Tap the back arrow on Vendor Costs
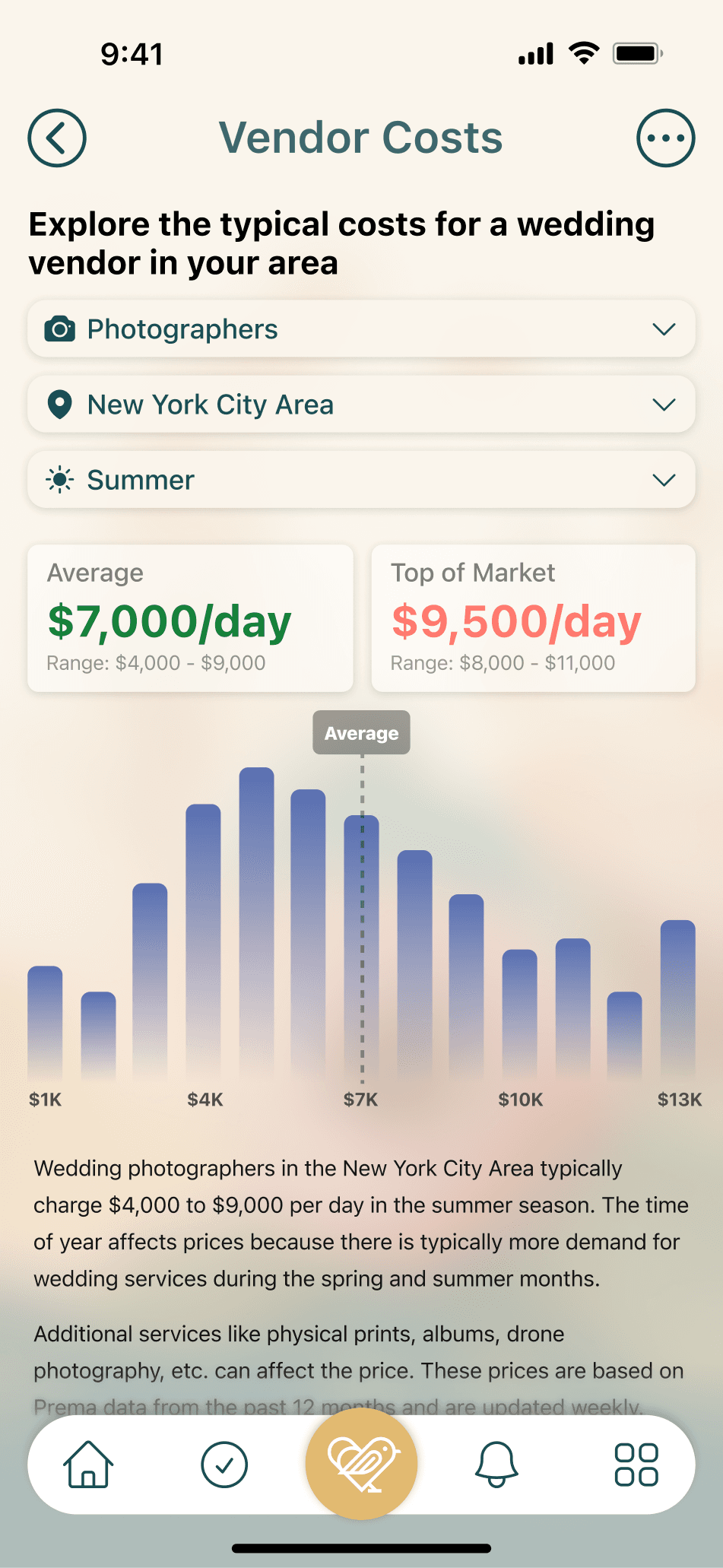 (x=56, y=138)
